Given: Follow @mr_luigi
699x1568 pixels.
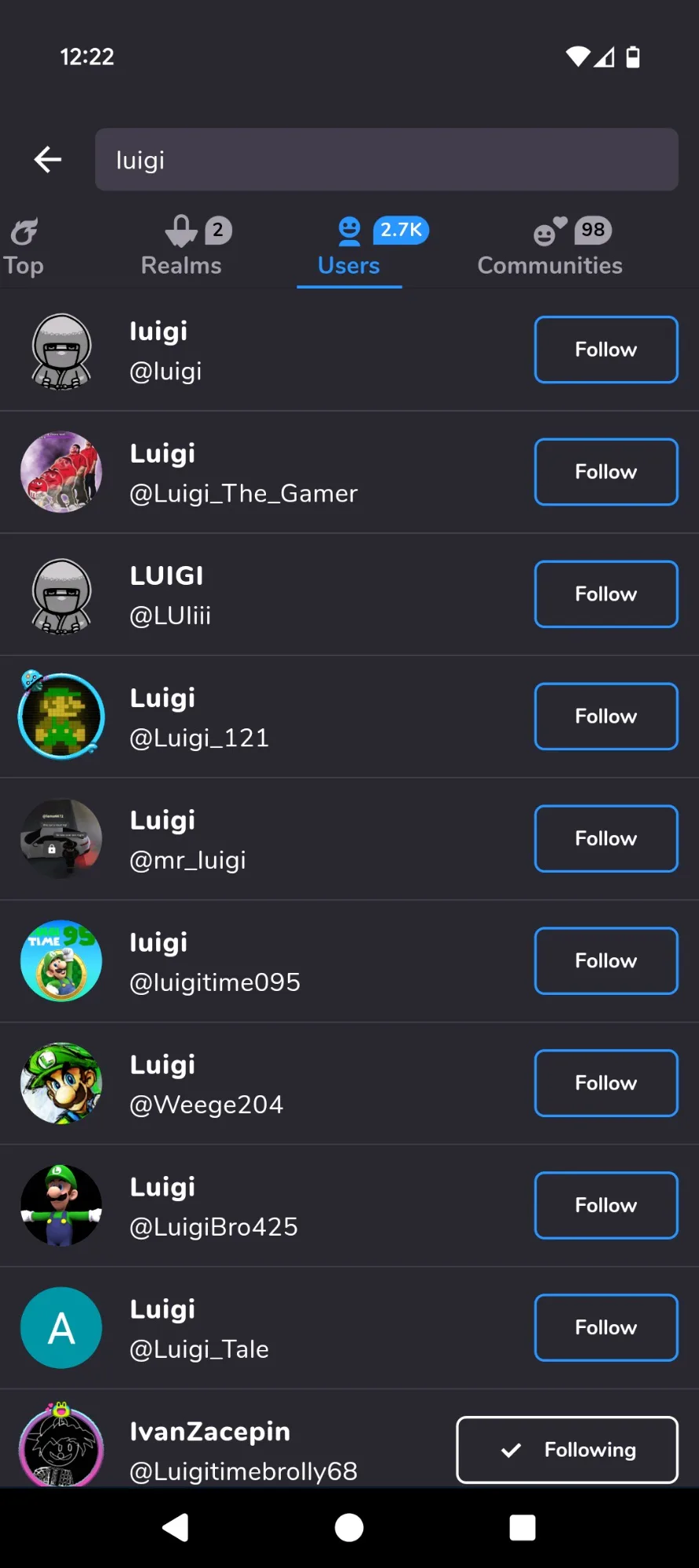Looking at the screenshot, I should [x=606, y=839].
